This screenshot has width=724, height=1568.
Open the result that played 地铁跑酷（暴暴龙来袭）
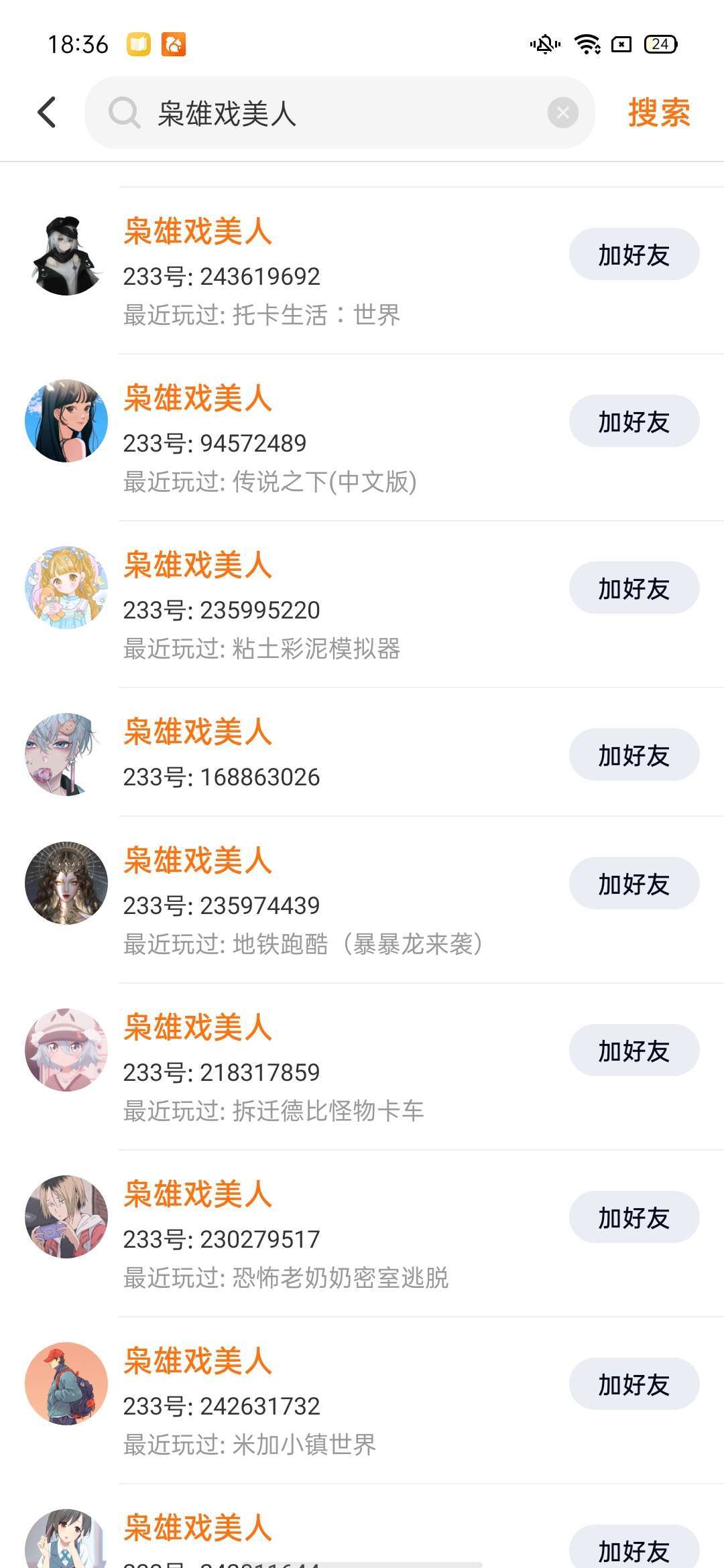[x=268, y=901]
